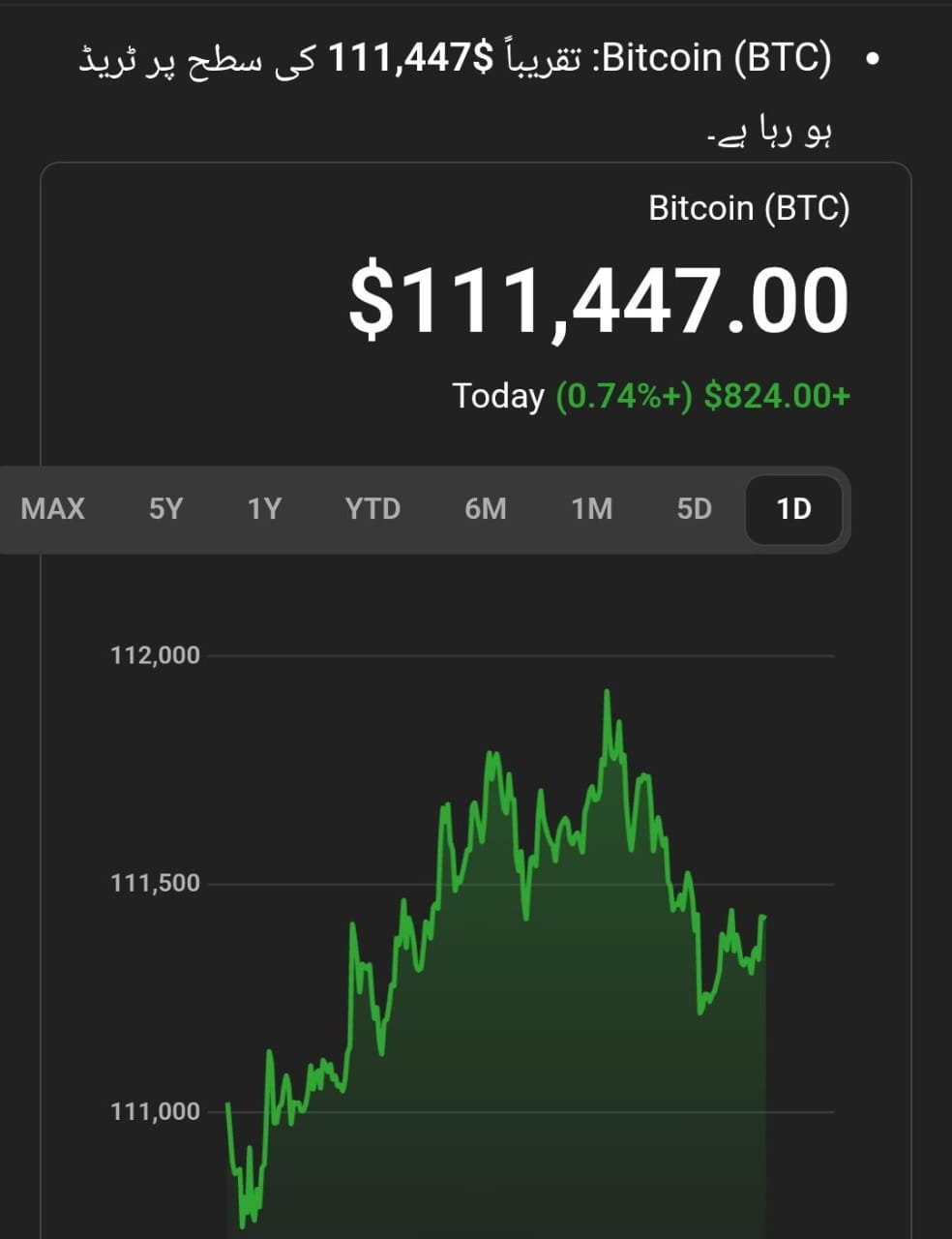Viewport: 952px width, 1239px height.
Task: Change chart to 5D view
Action: (x=694, y=509)
